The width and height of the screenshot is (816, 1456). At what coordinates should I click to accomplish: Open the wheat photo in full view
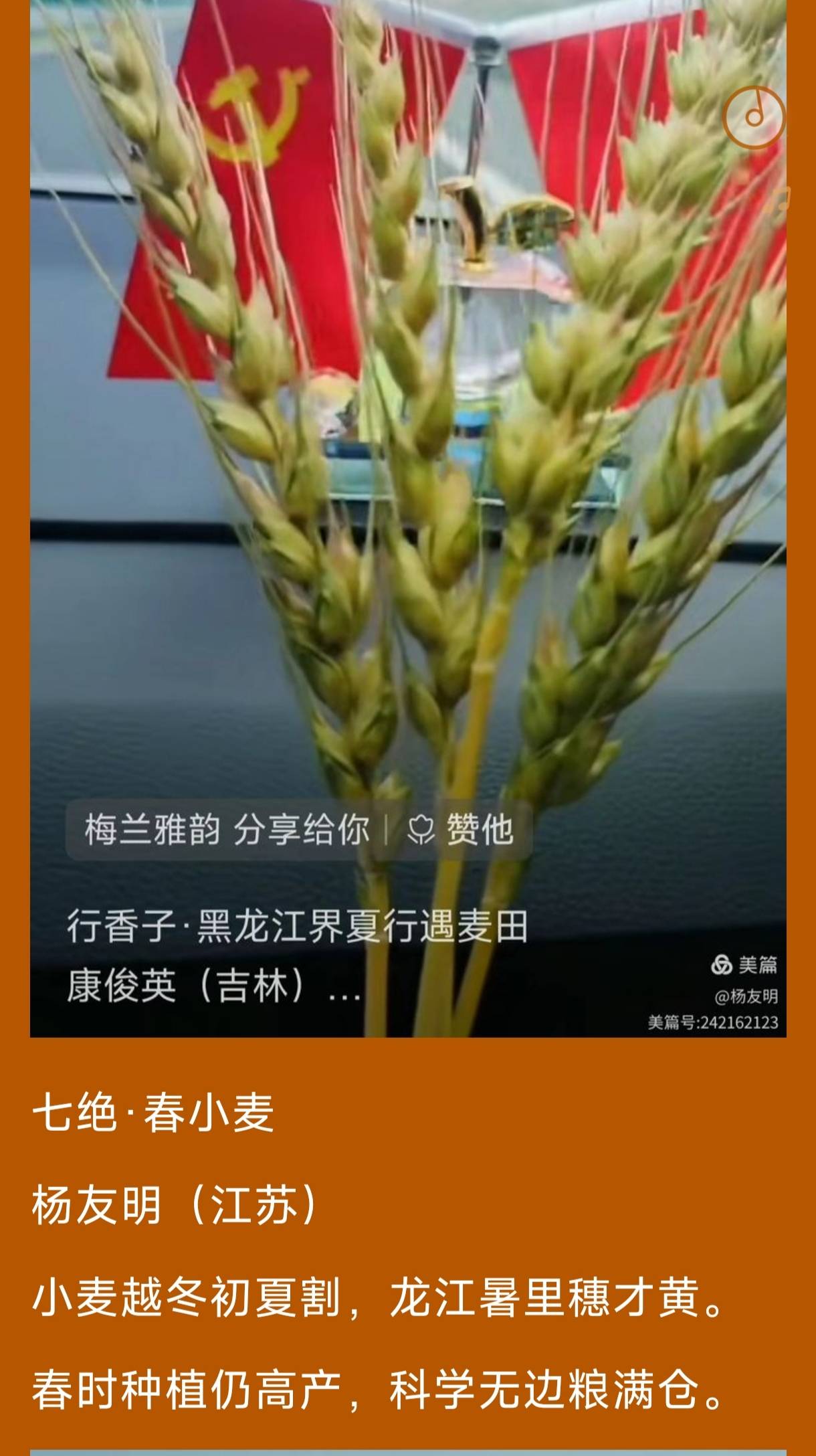(408, 468)
